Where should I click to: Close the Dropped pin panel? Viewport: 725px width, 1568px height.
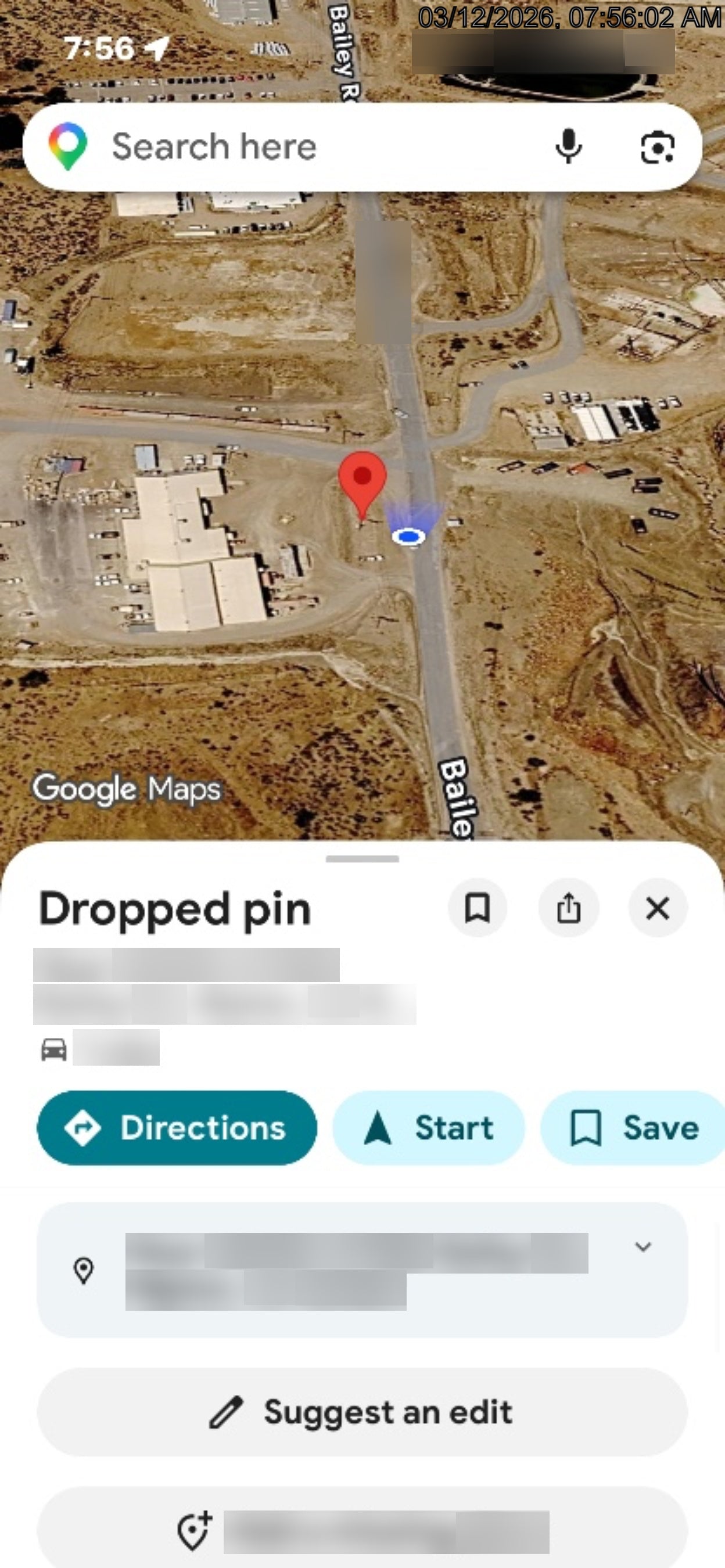pyautogui.click(x=658, y=908)
